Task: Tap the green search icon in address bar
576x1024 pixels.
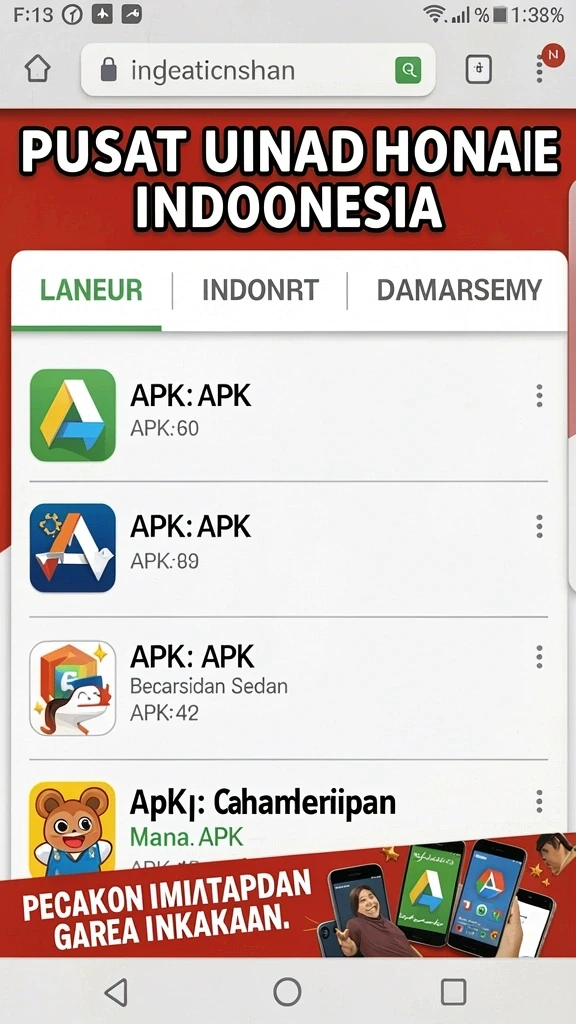Action: [408, 70]
